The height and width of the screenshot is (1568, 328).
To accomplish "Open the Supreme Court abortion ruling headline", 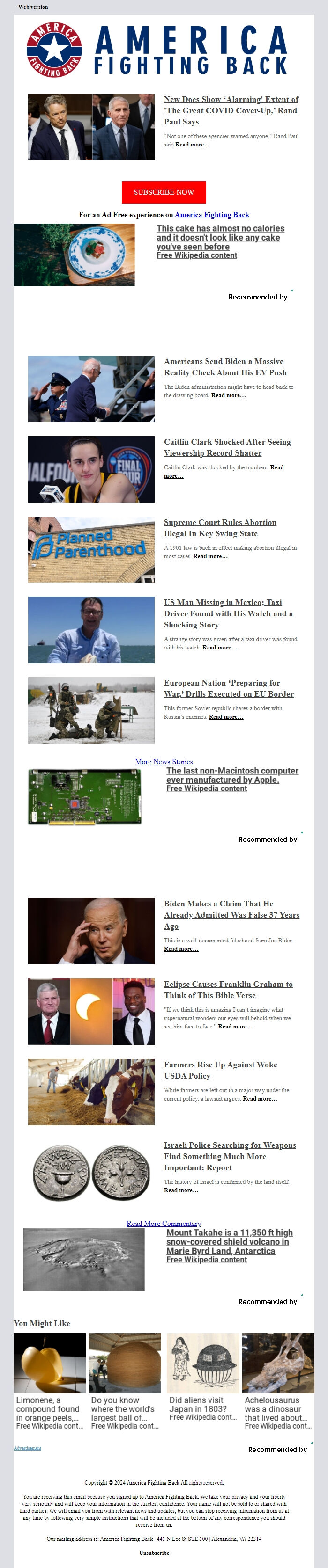I will tap(219, 528).
